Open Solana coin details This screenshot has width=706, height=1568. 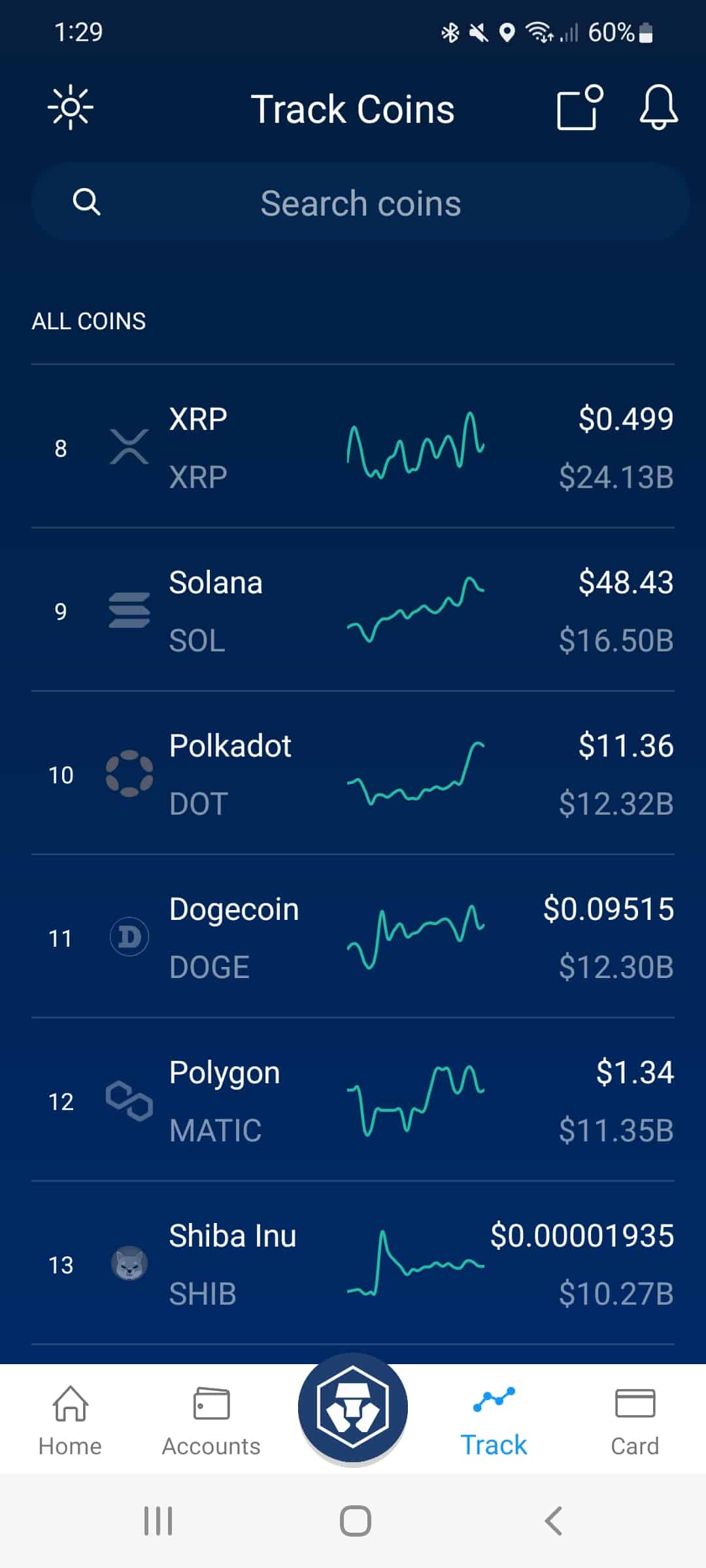coord(353,610)
